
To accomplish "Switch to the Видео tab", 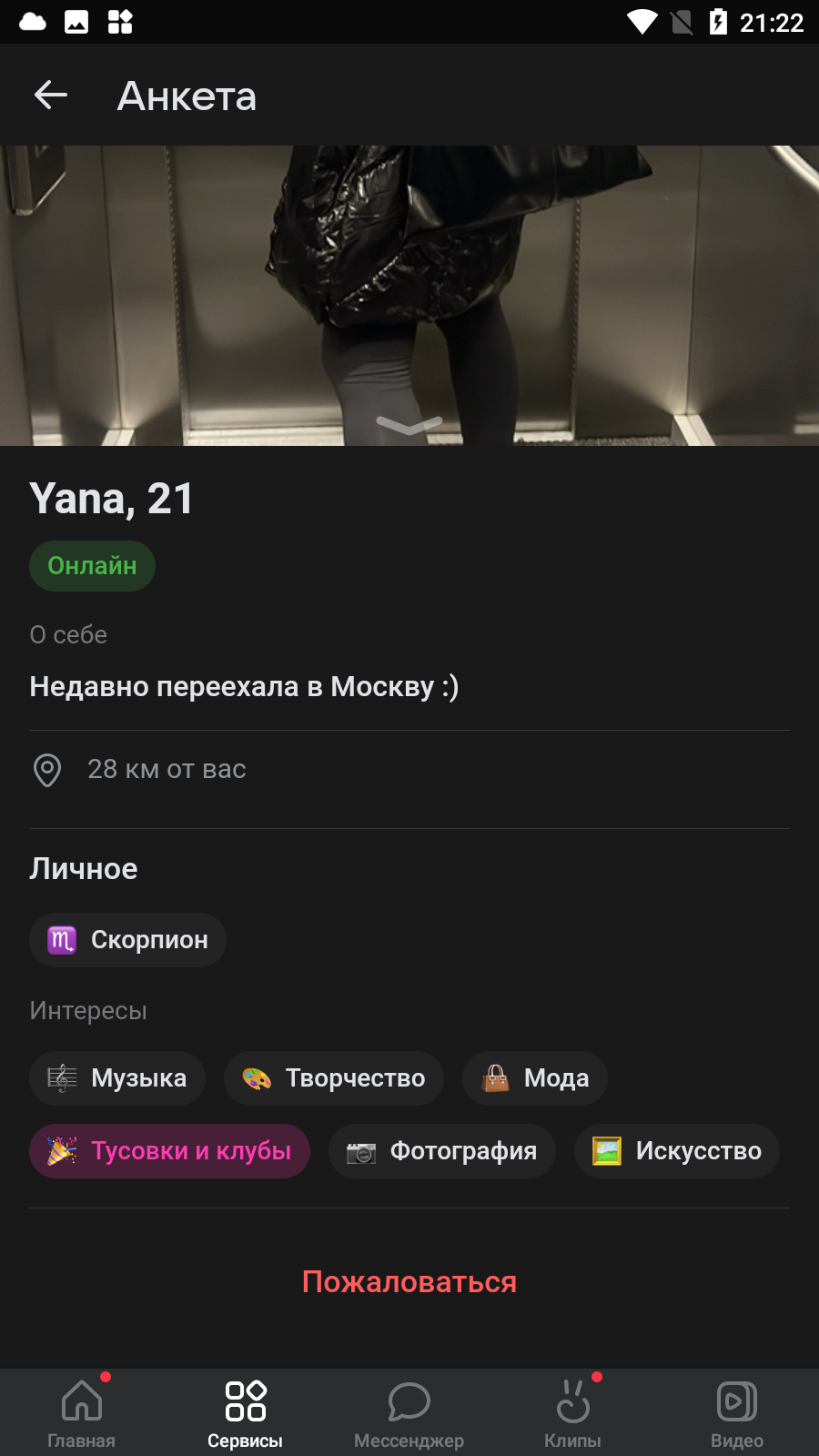I will [737, 1412].
